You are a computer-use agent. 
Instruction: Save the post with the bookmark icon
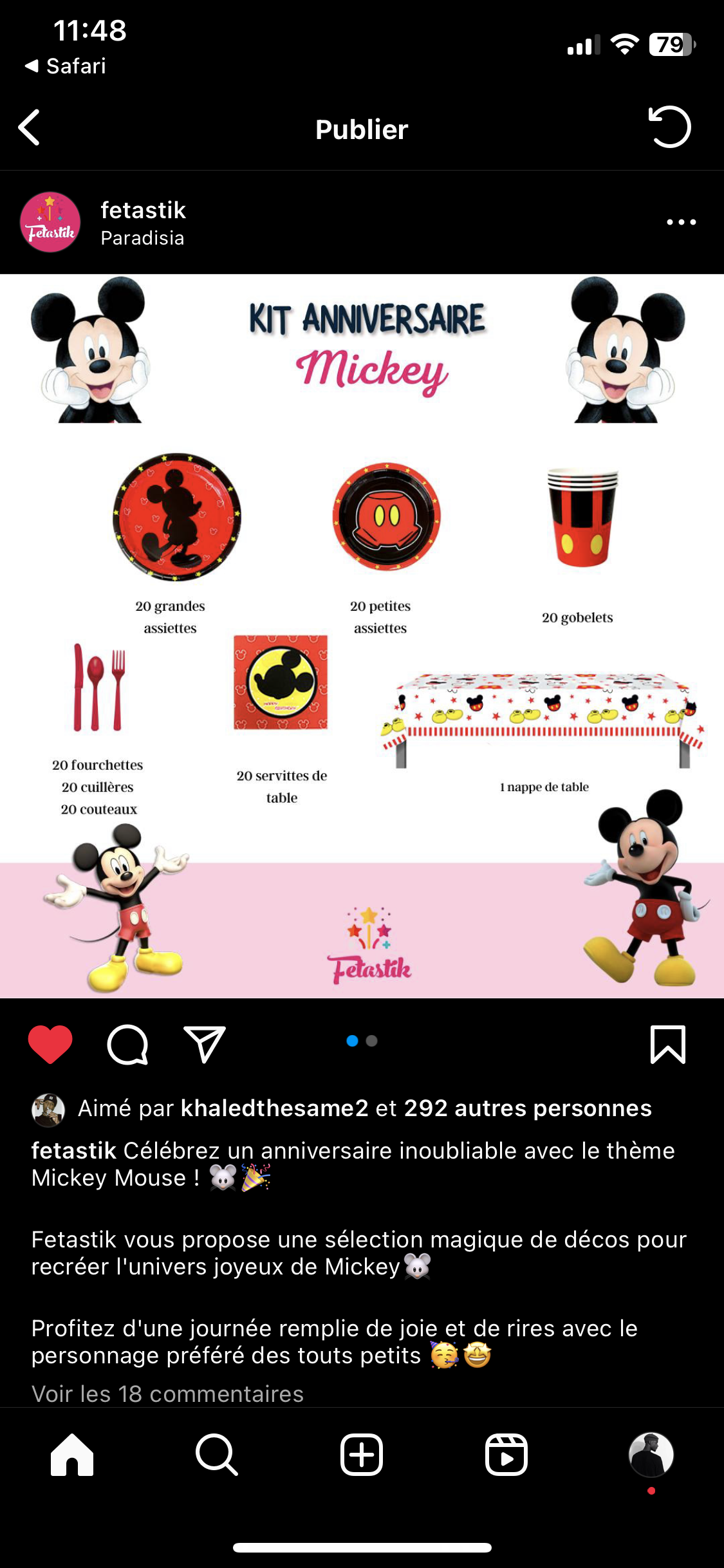tap(668, 1044)
